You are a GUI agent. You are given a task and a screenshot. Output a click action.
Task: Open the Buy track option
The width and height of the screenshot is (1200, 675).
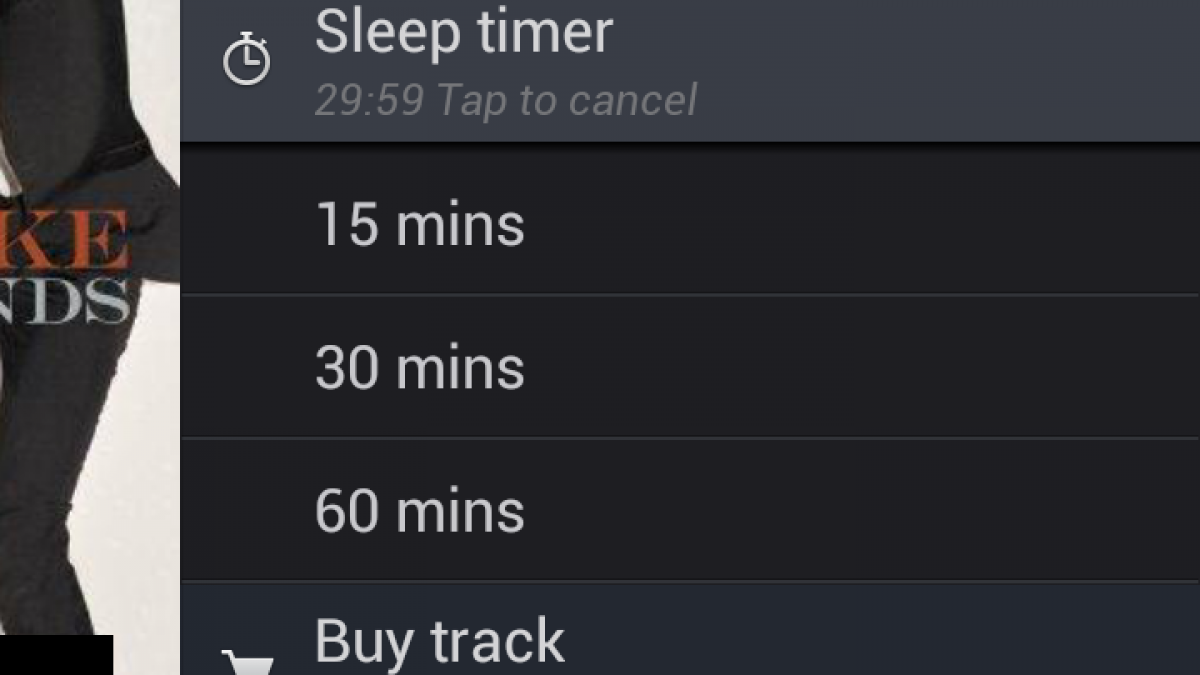pyautogui.click(x=440, y=640)
